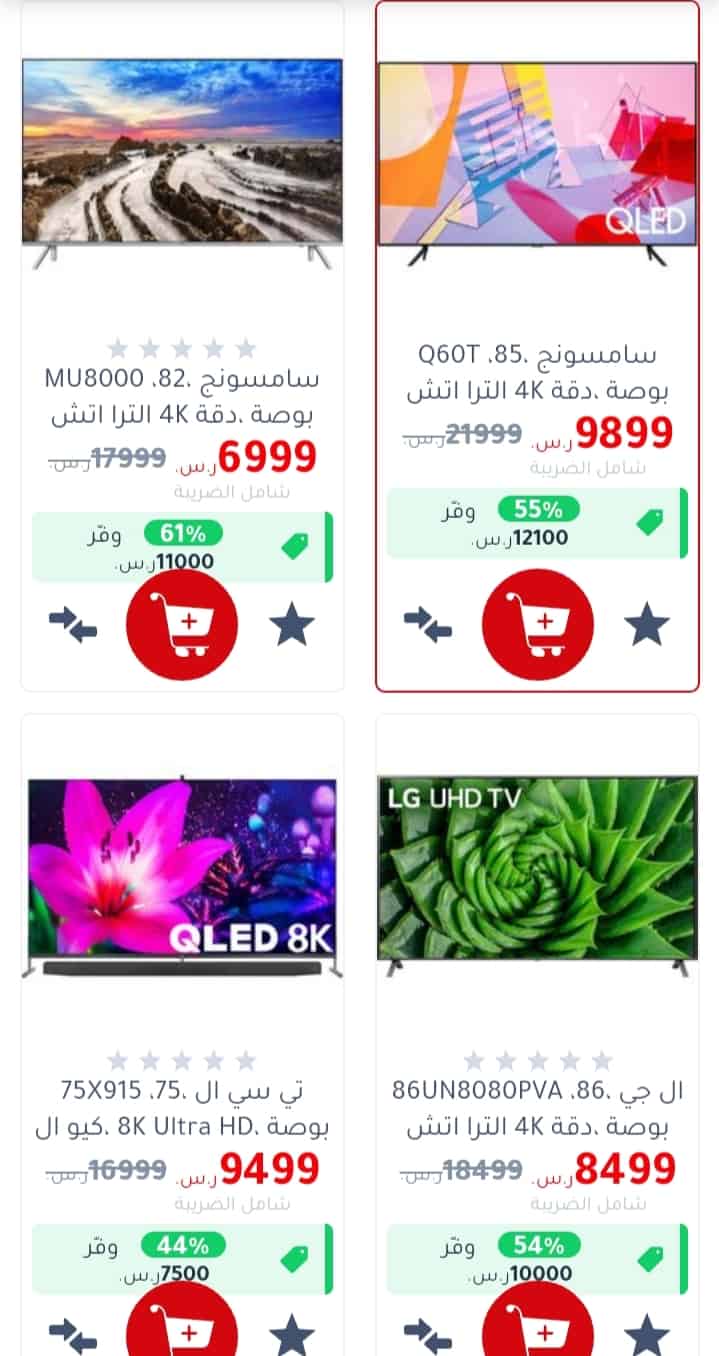This screenshot has height=1356, width=719.
Task: Favorite the Samsung MU8000 TV
Action: coord(292,625)
